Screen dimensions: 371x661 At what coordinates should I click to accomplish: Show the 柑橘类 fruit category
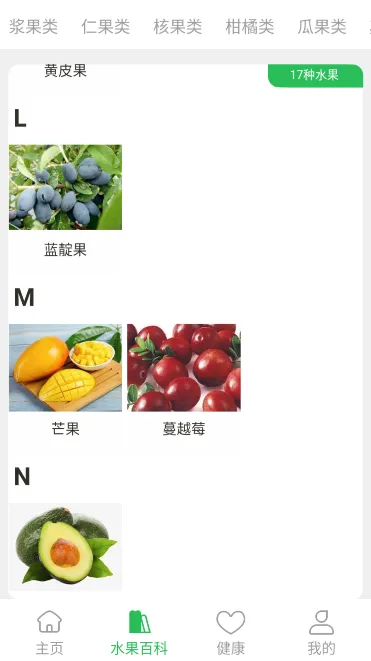[x=250, y=27]
